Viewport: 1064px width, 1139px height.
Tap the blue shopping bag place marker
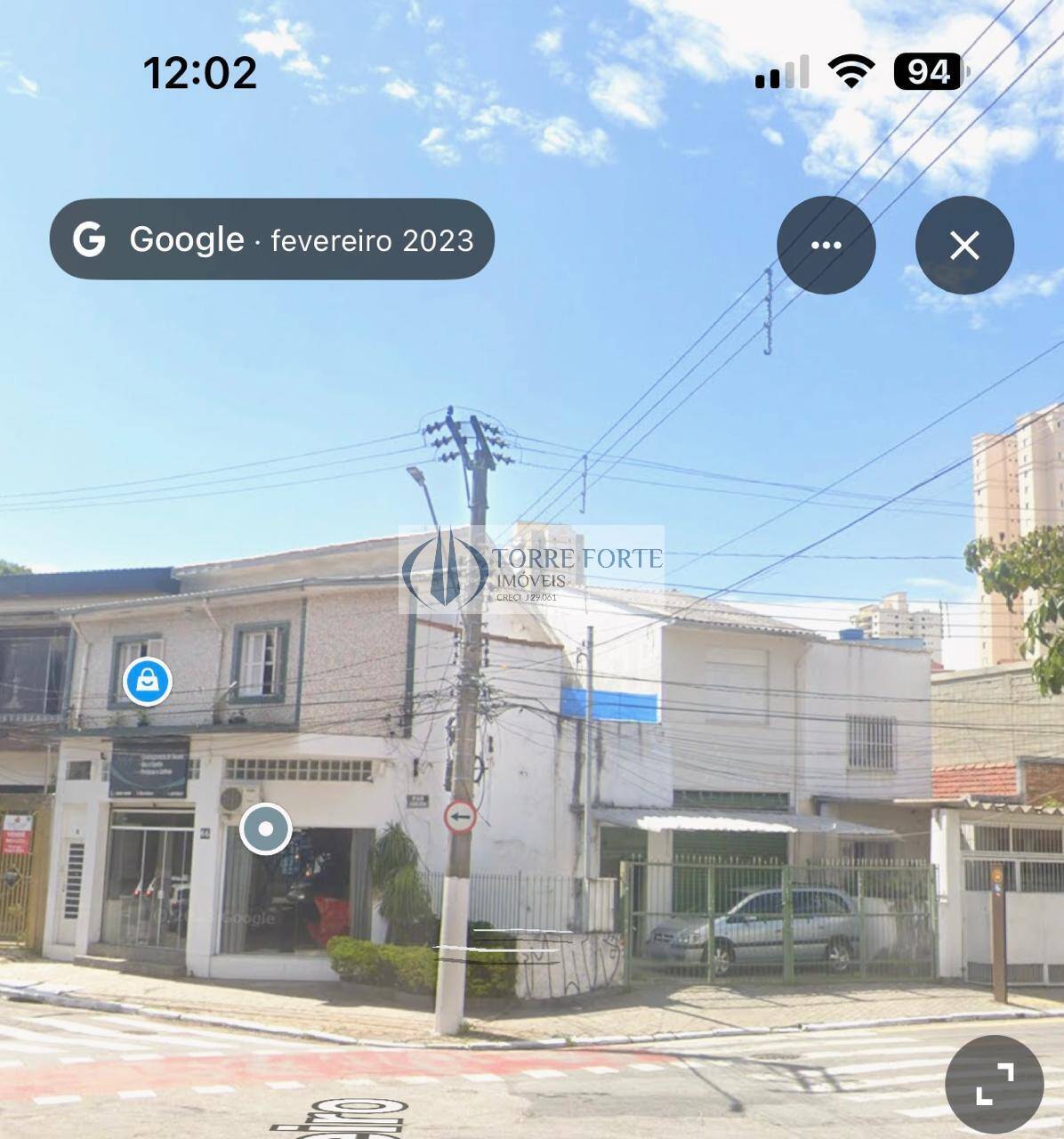[148, 682]
